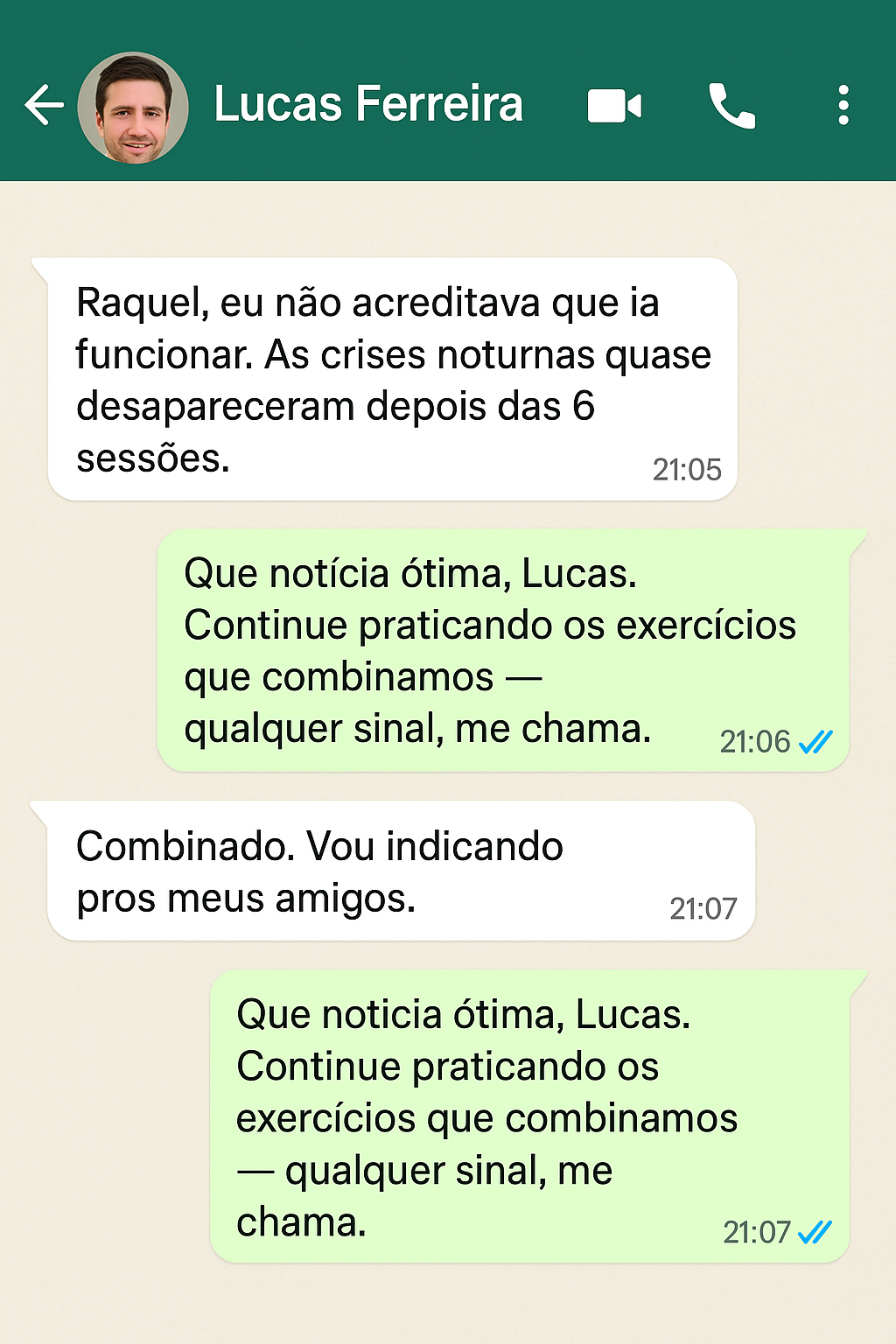Start a voice call with Lucas

[x=731, y=106]
